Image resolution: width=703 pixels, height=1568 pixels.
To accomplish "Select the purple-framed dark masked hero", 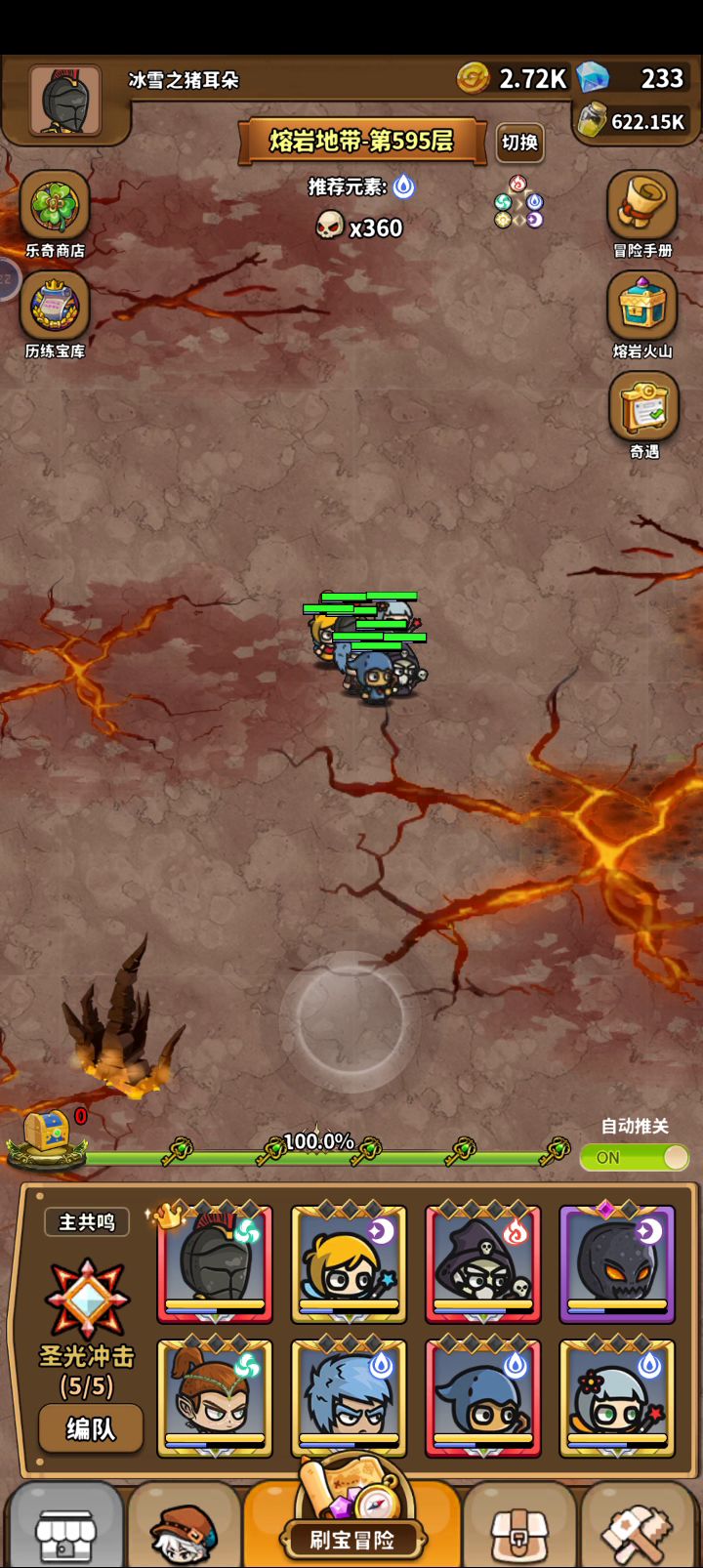I will [x=616, y=1263].
